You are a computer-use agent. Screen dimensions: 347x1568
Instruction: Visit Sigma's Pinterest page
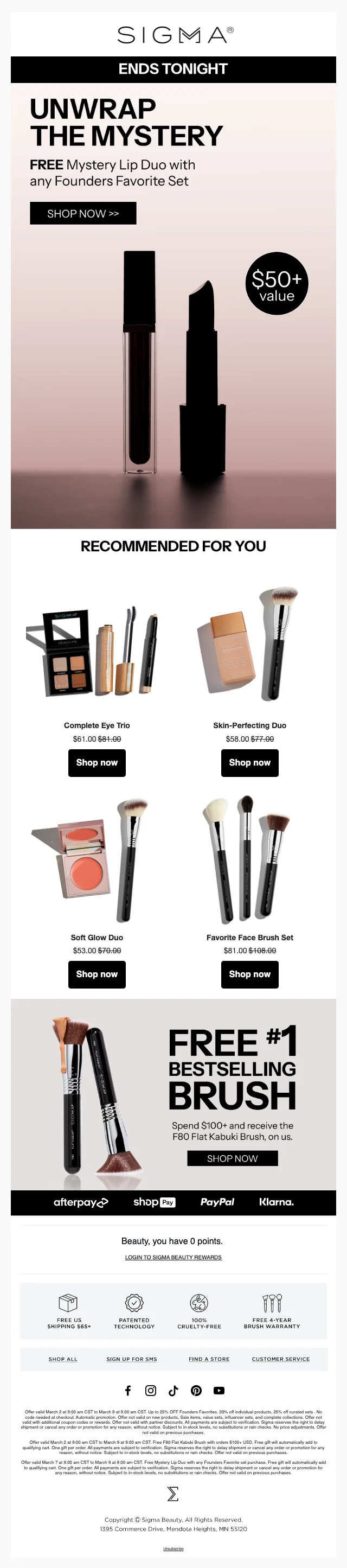(x=196, y=1390)
